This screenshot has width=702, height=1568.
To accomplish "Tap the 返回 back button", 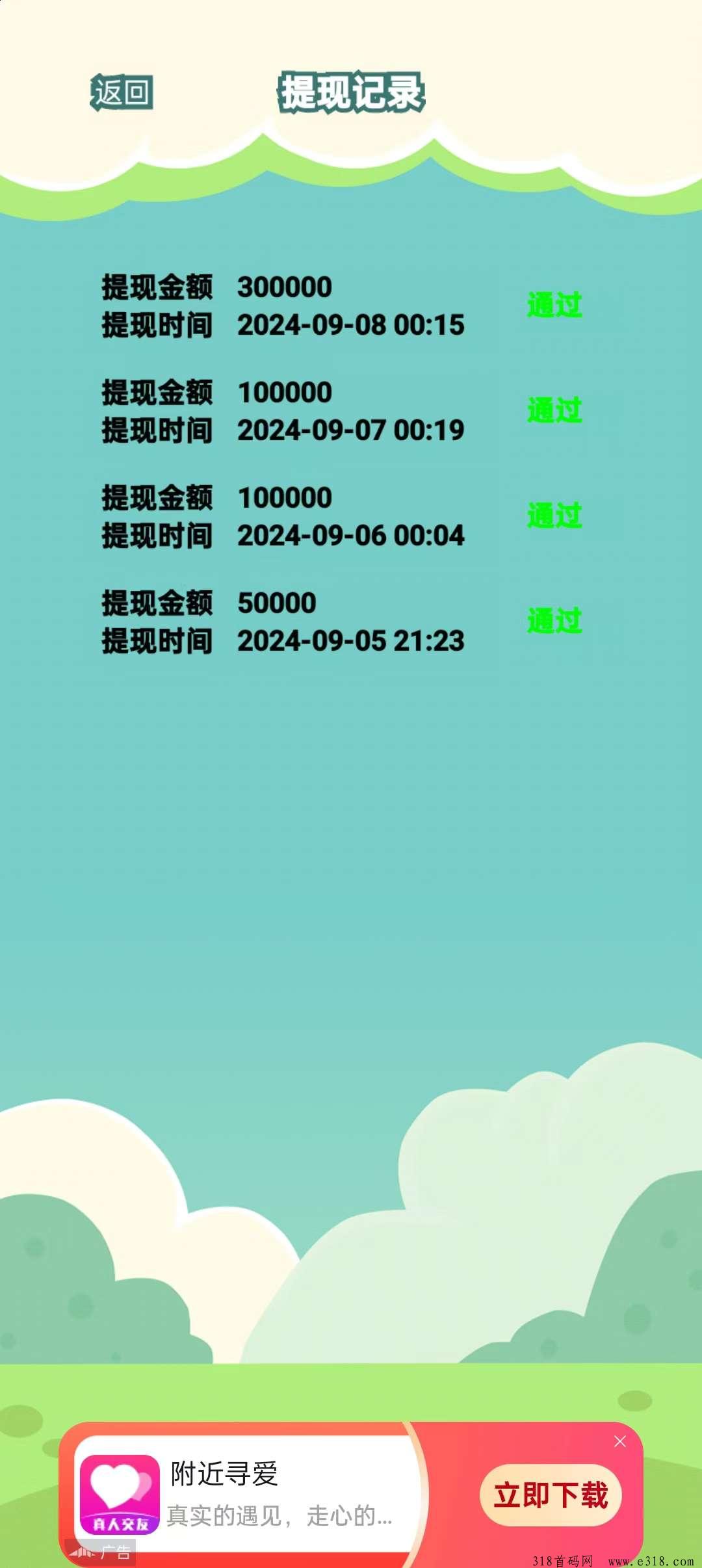I will tap(122, 92).
